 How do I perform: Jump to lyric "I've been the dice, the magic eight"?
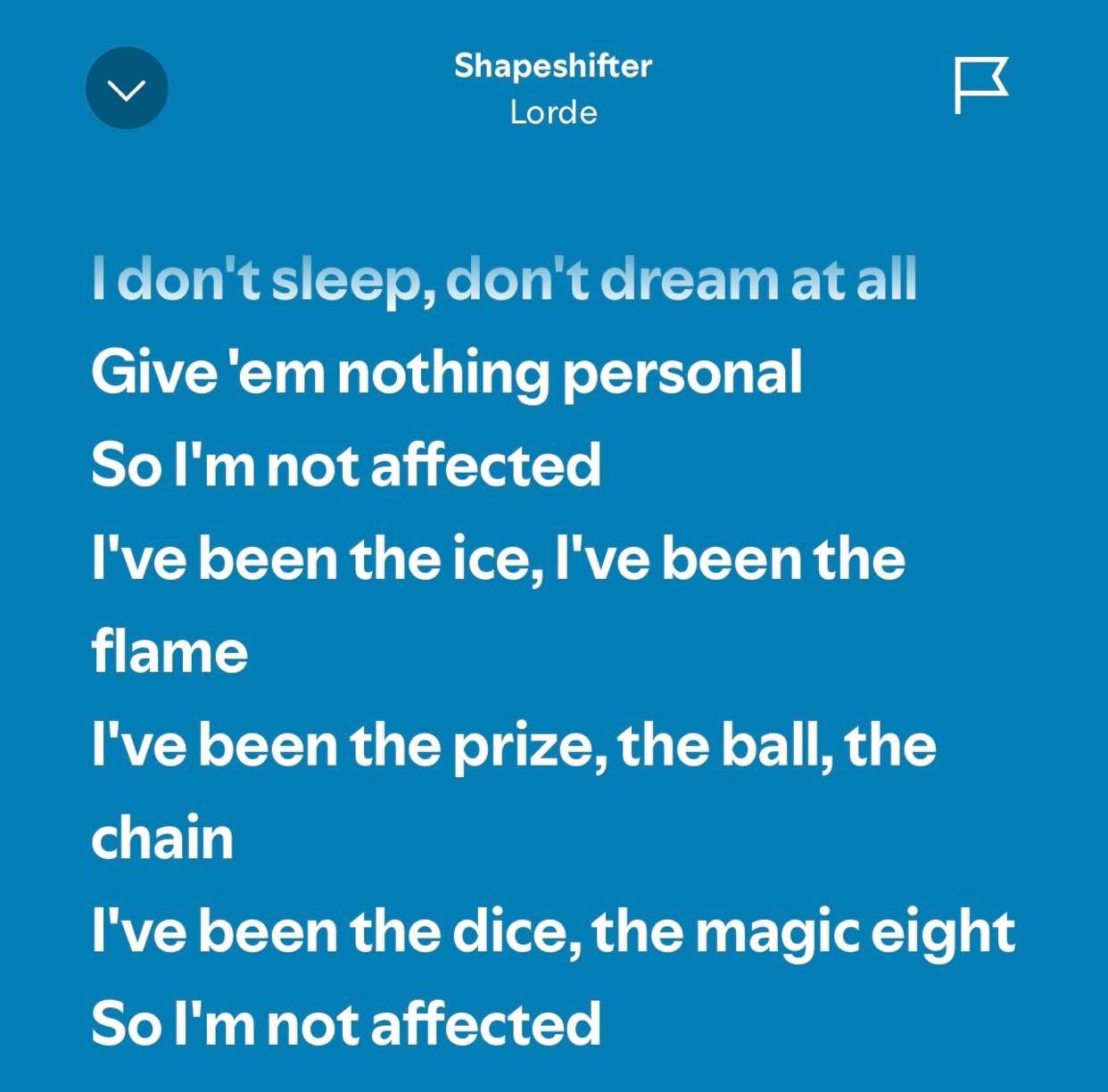pos(552,931)
